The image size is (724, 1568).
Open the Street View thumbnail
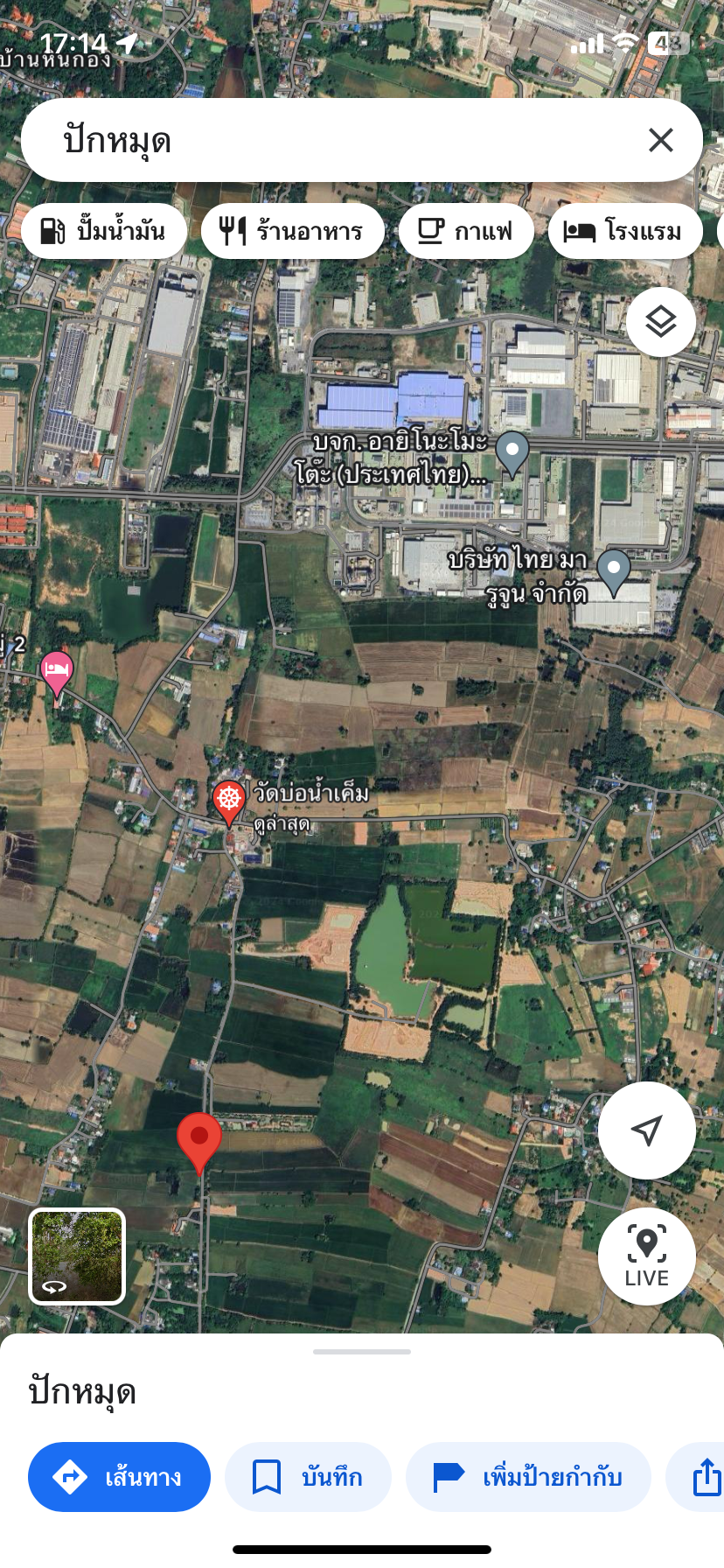tap(77, 1256)
